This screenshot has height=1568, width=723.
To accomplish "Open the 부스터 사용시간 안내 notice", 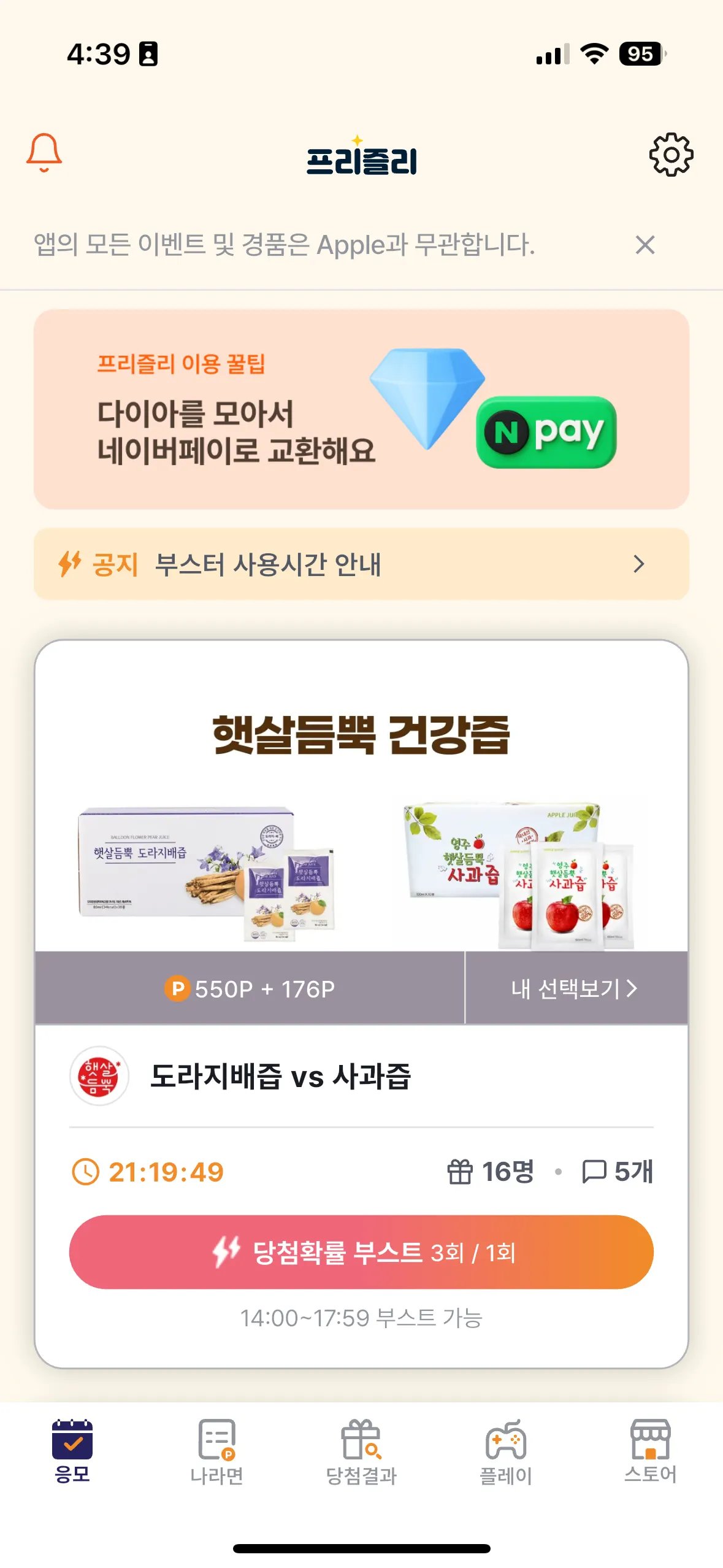I will coord(361,564).
